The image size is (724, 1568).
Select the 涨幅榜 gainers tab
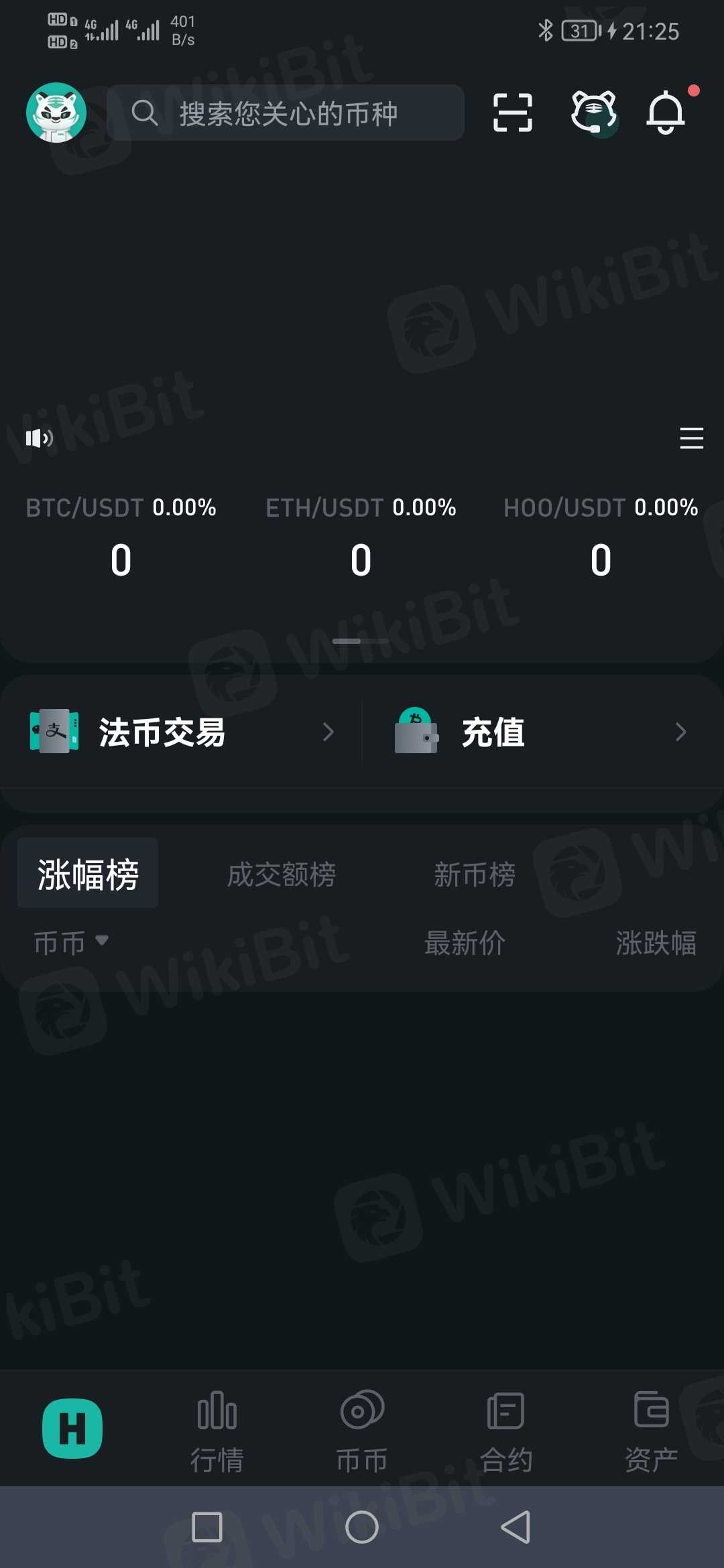click(x=88, y=874)
